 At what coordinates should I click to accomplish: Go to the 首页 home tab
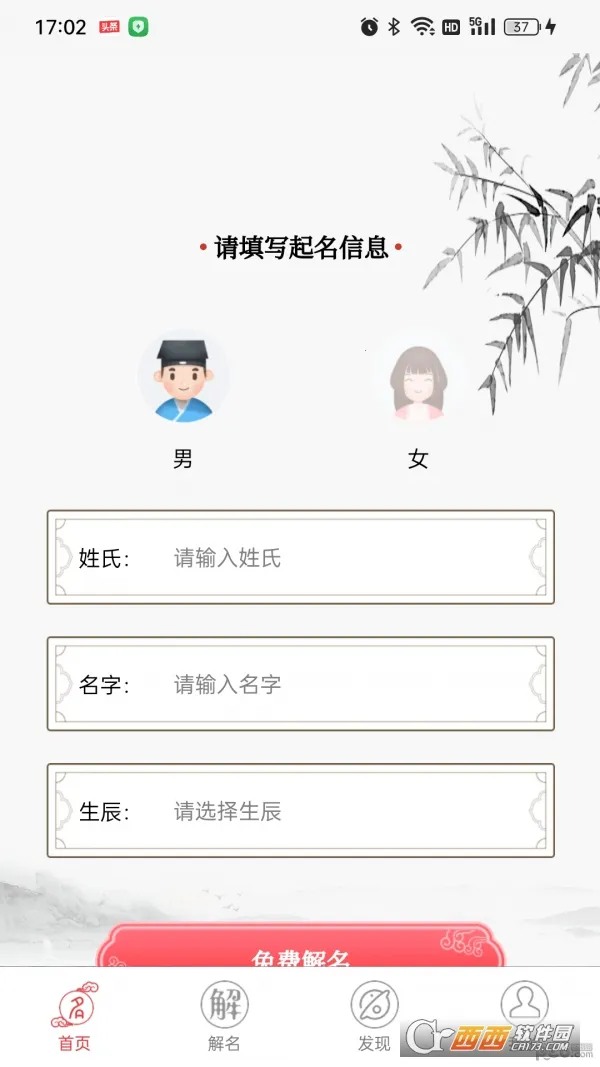[74, 1017]
